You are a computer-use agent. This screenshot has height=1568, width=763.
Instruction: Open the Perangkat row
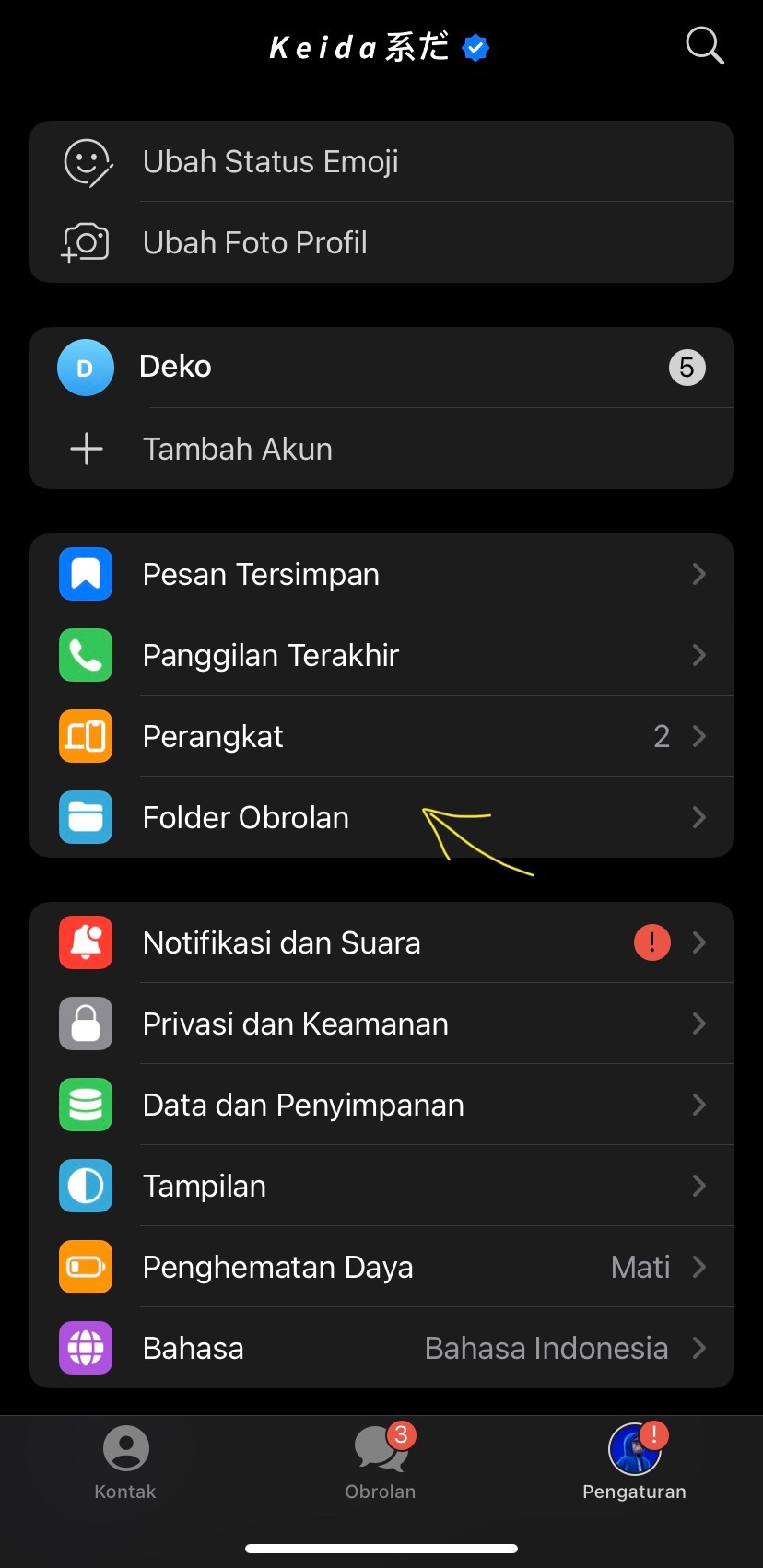click(381, 736)
